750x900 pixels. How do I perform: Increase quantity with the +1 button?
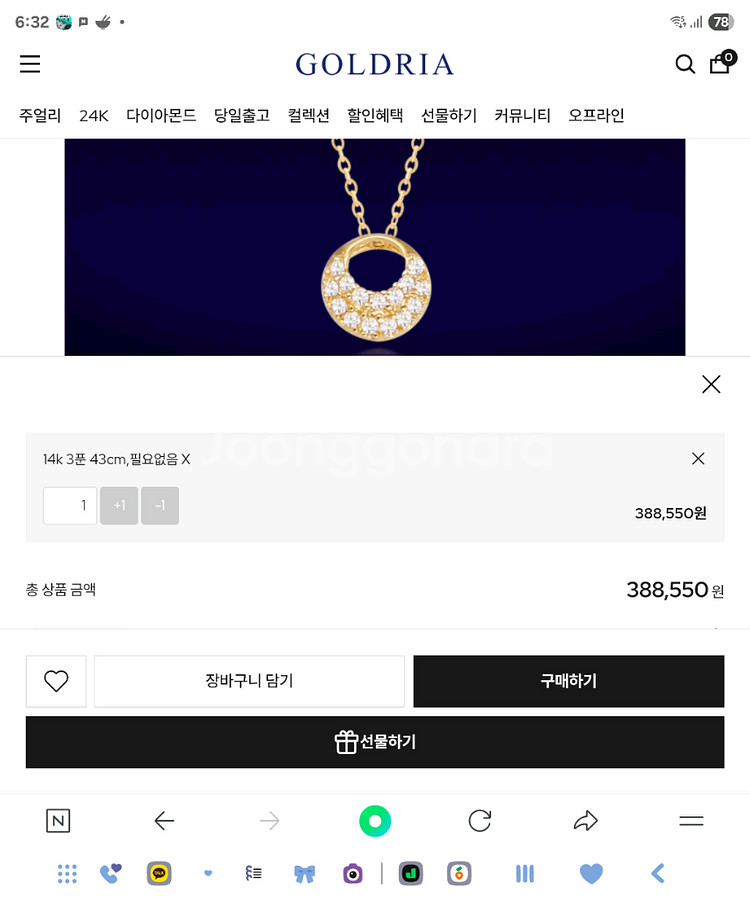tap(119, 506)
